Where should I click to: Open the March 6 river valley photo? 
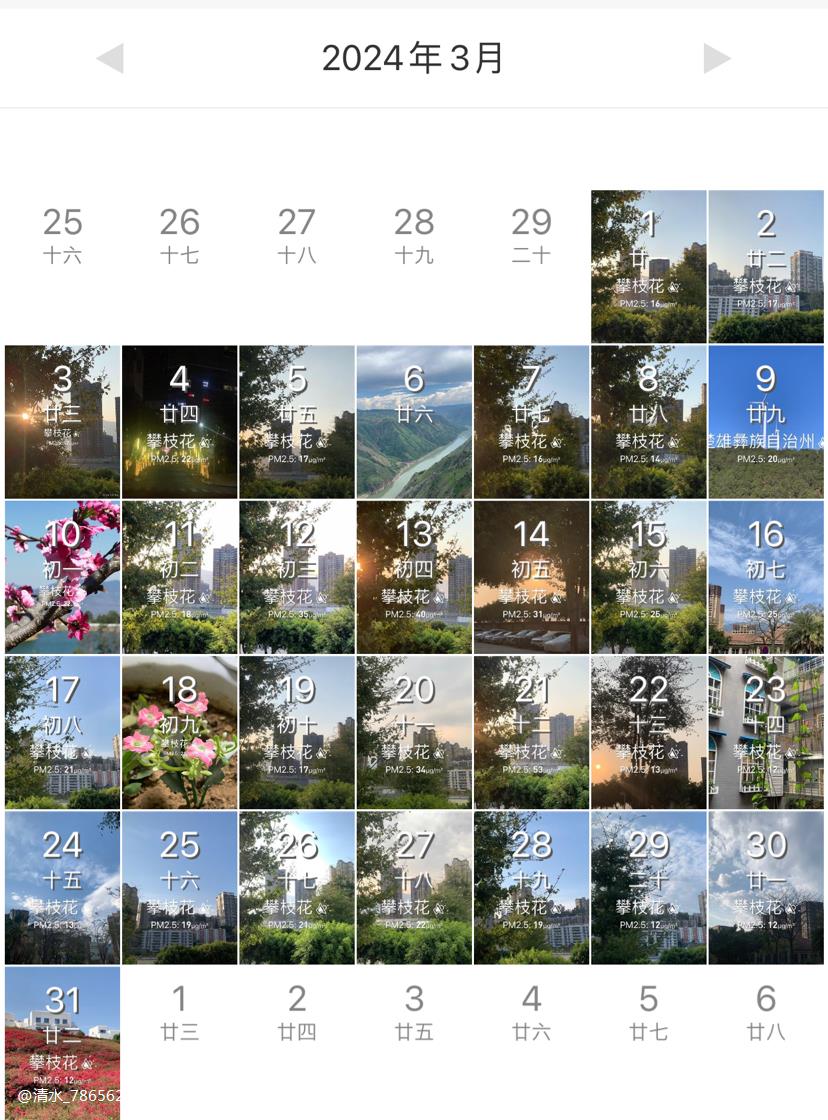point(414,422)
